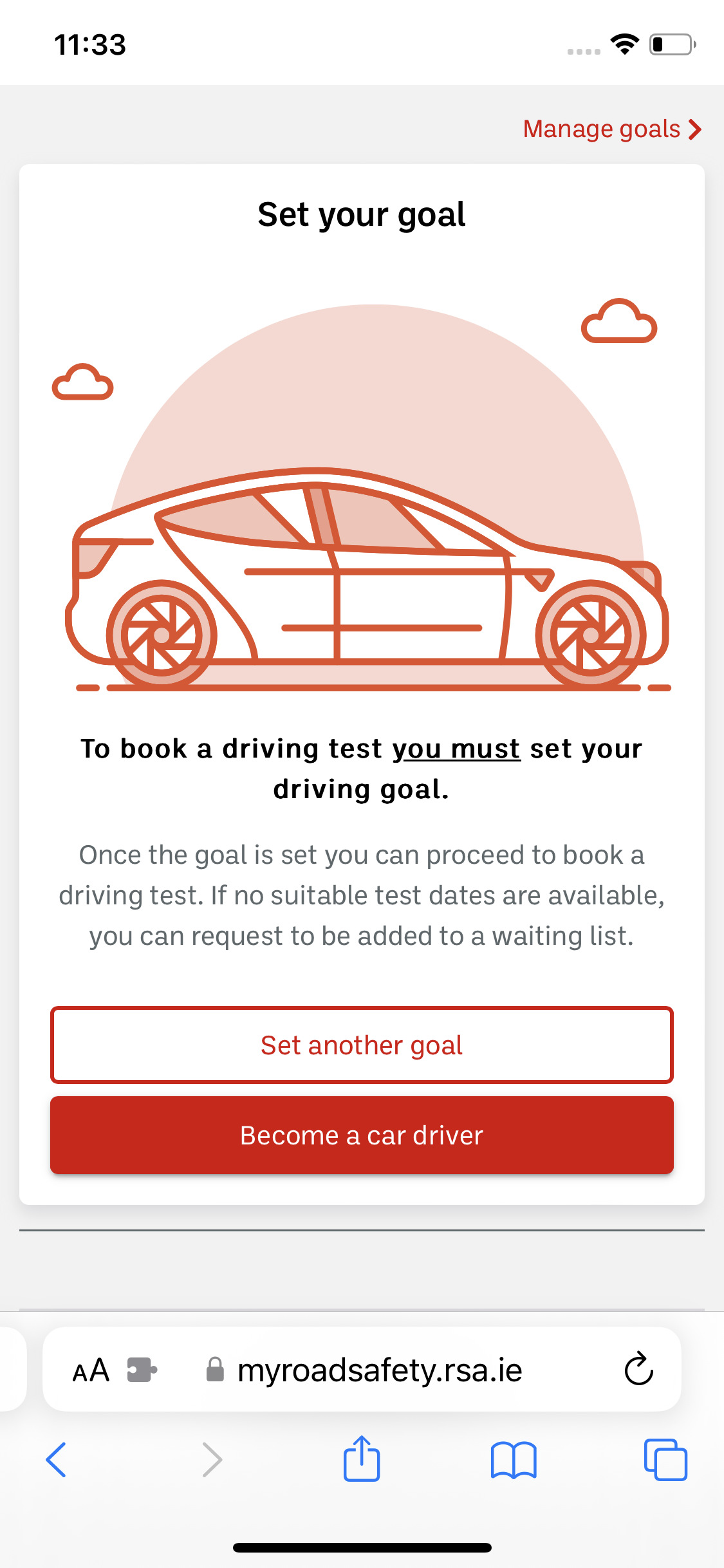Open the AA text size menu

91,1370
